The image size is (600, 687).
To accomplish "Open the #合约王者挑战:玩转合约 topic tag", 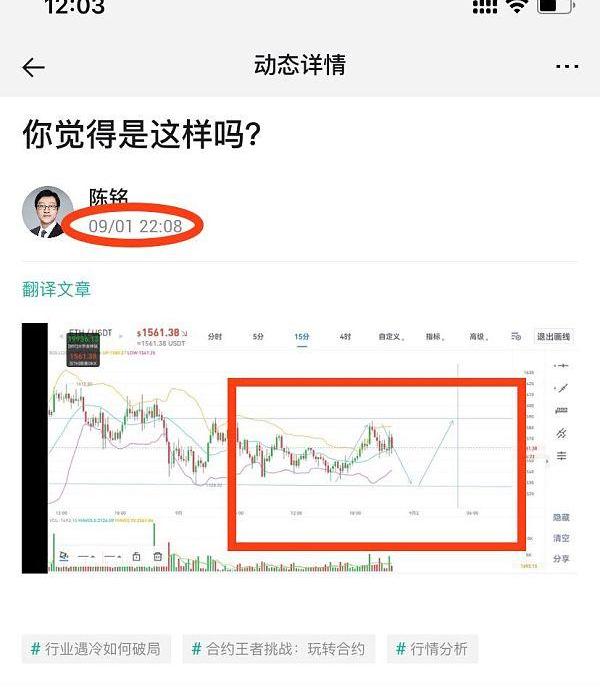I will 279,648.
